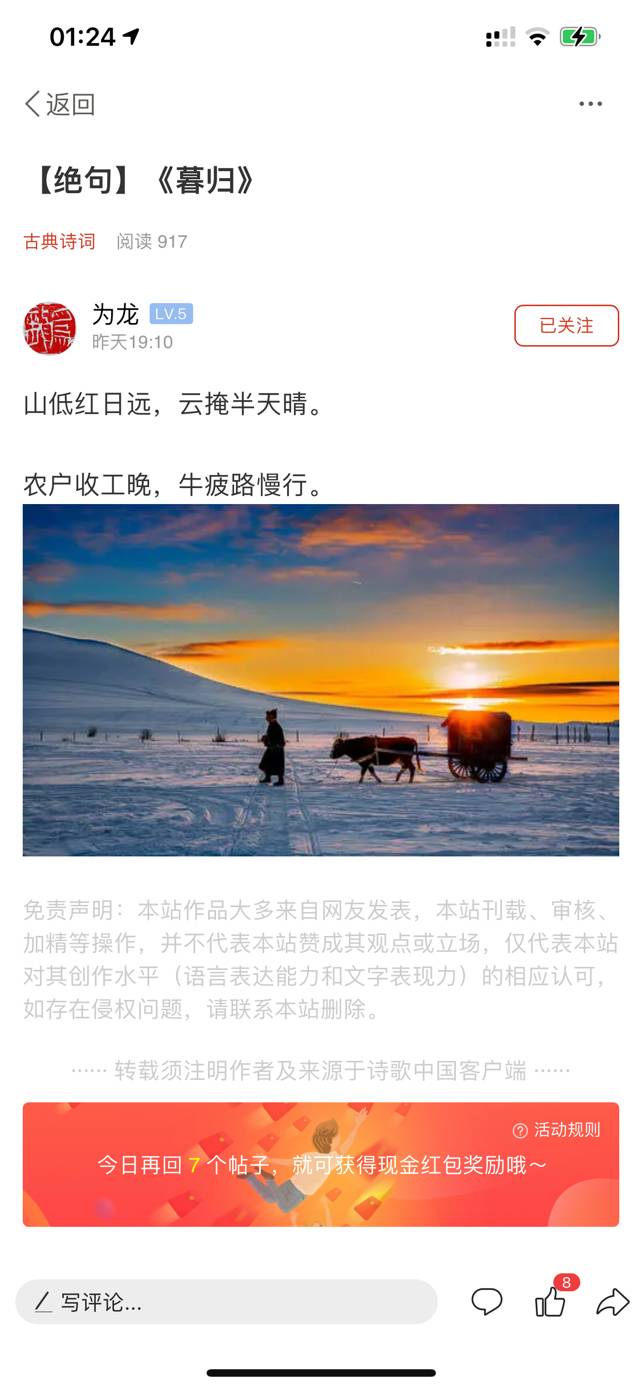Like this post with thumbs-up

550,1301
